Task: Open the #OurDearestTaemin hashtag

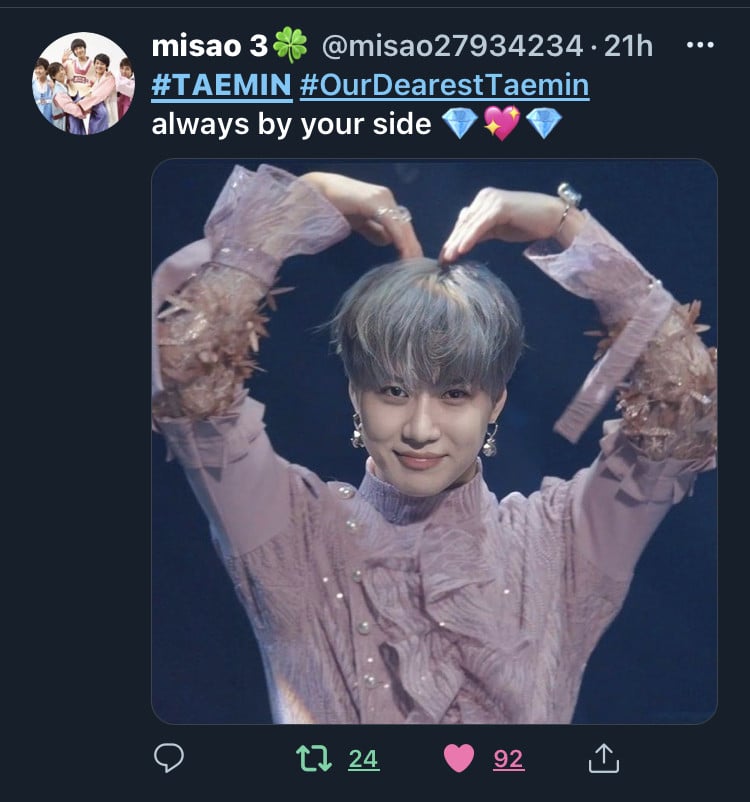Action: [443, 86]
